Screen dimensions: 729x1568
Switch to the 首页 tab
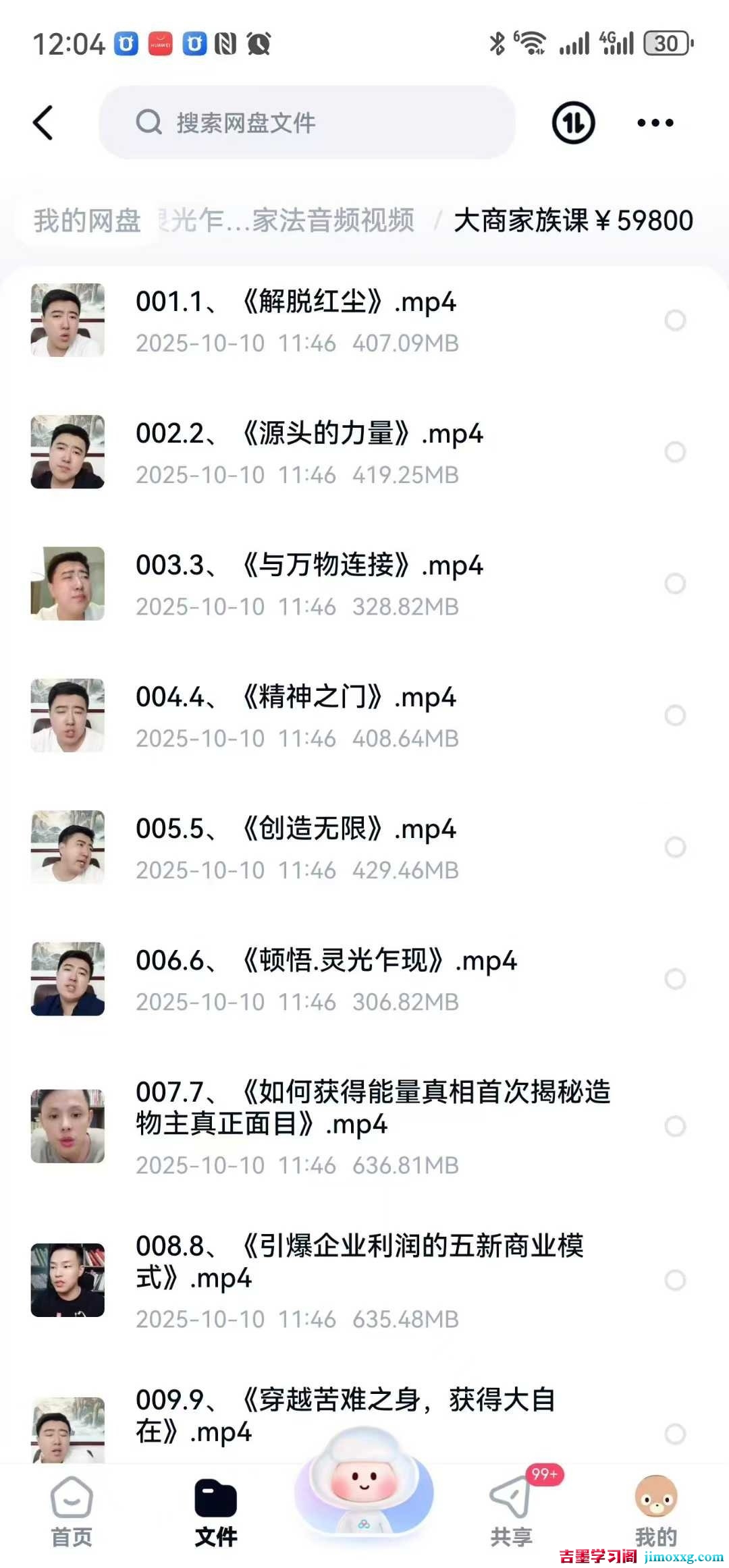pos(72,1511)
